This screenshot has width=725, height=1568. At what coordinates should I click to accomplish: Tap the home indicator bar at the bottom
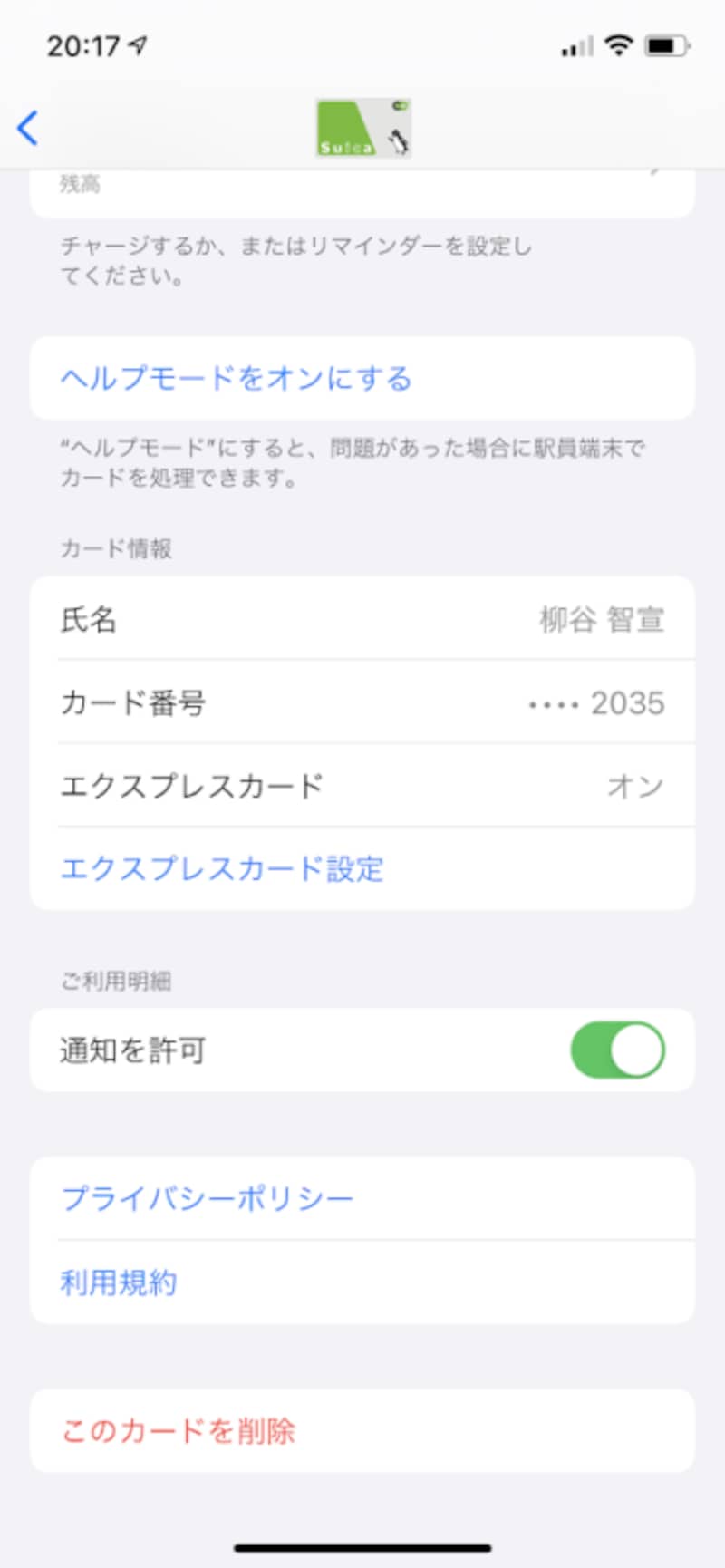coord(362,1546)
